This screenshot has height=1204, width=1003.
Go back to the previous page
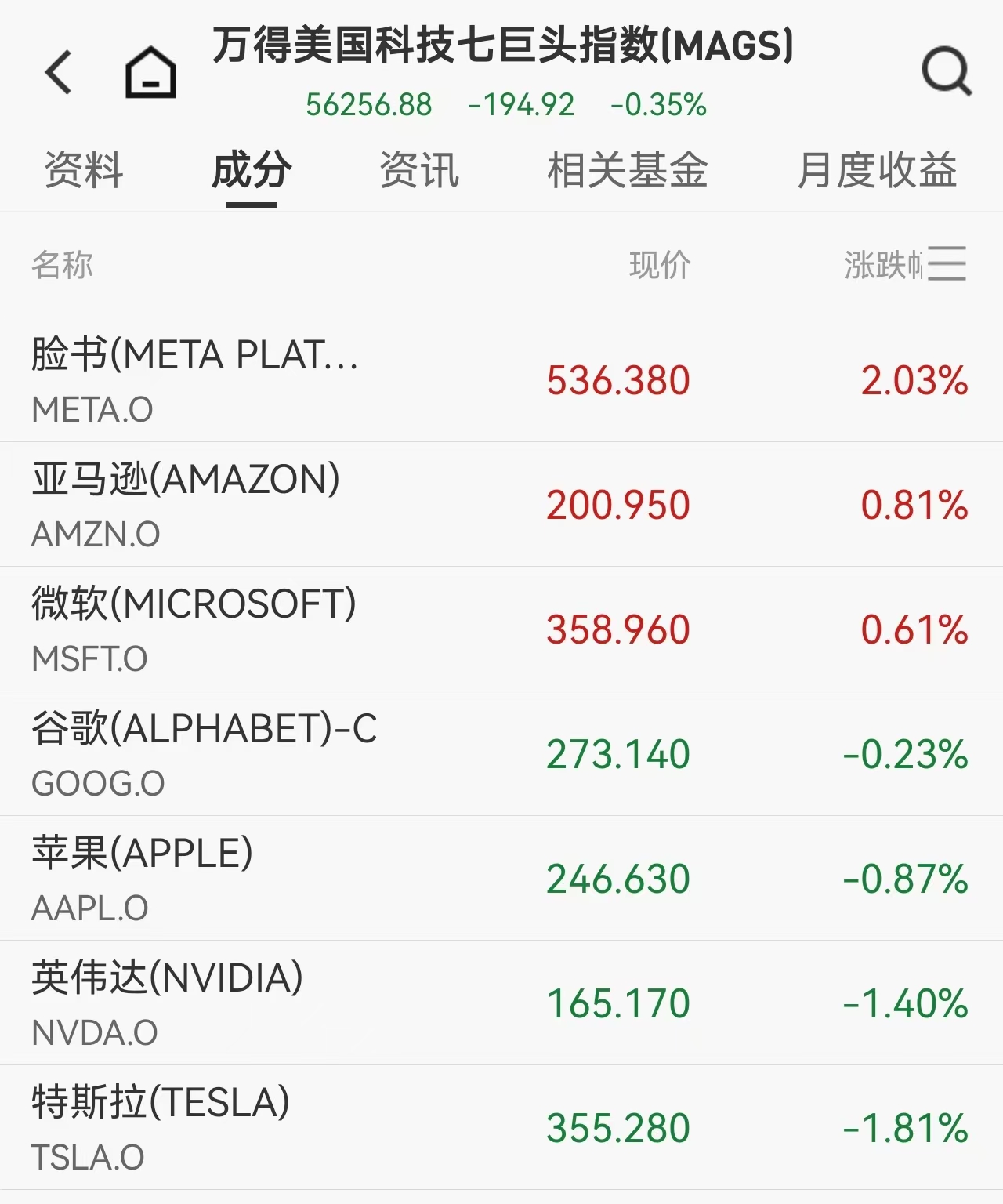[59, 72]
